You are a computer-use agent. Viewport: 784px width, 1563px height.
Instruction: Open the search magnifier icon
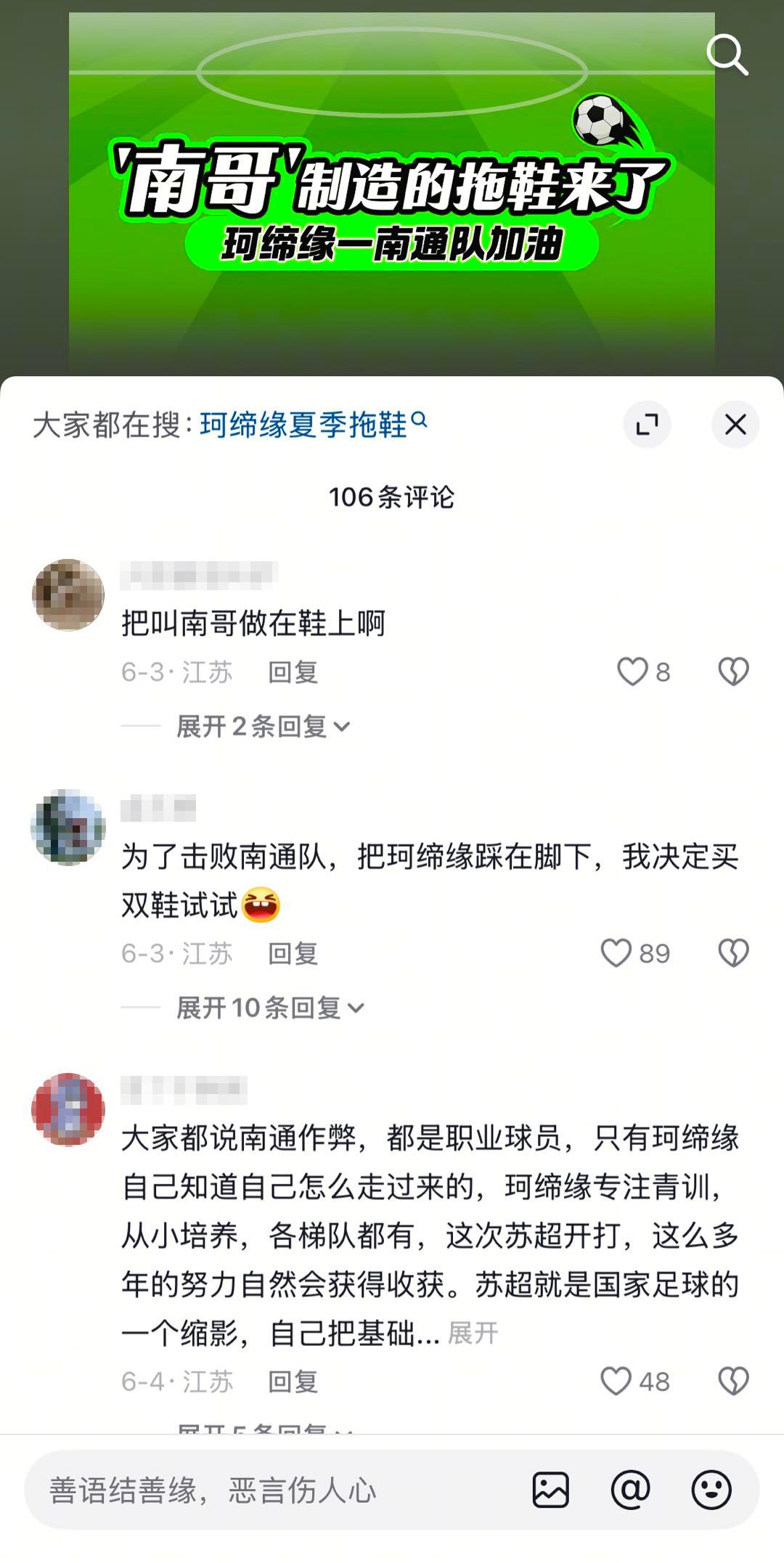(x=727, y=54)
